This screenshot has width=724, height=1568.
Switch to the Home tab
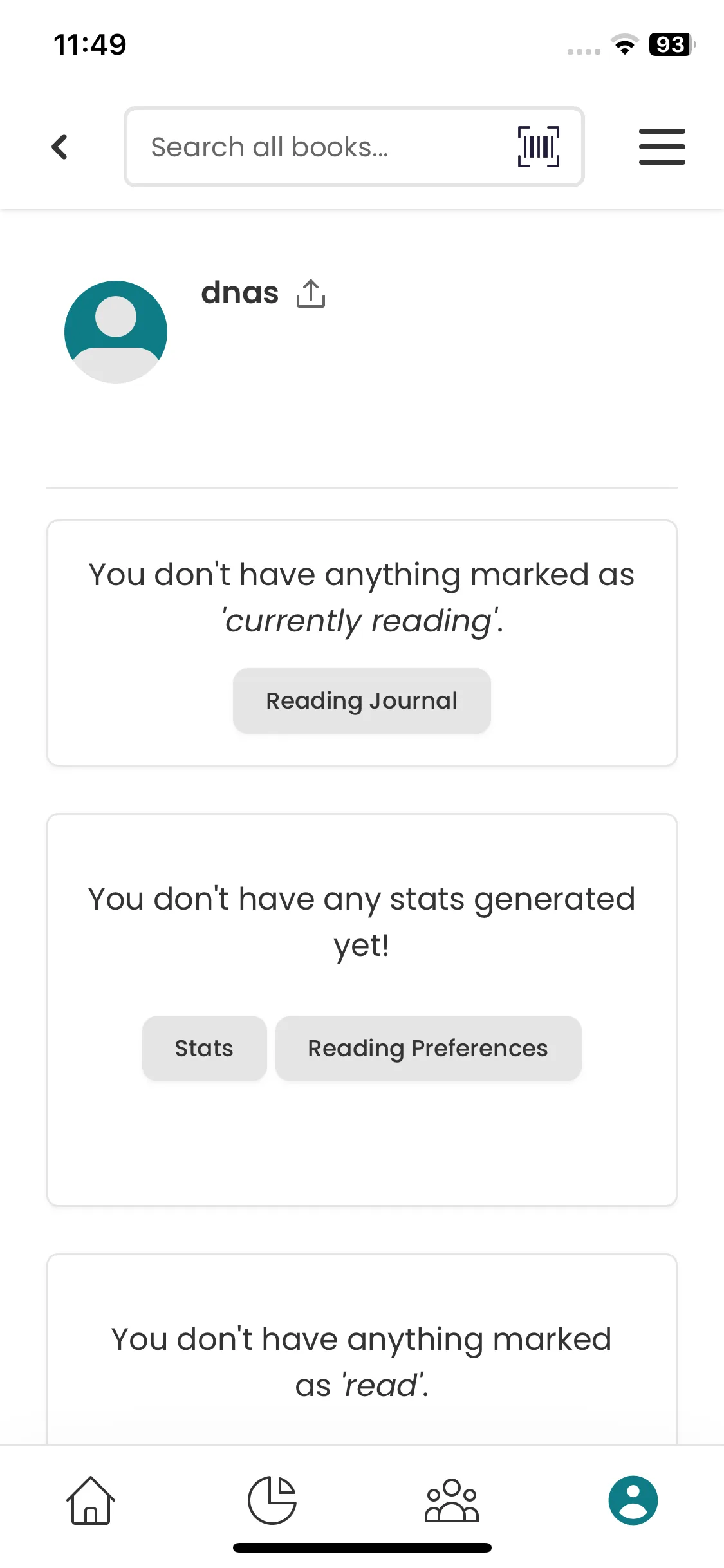[91, 1500]
